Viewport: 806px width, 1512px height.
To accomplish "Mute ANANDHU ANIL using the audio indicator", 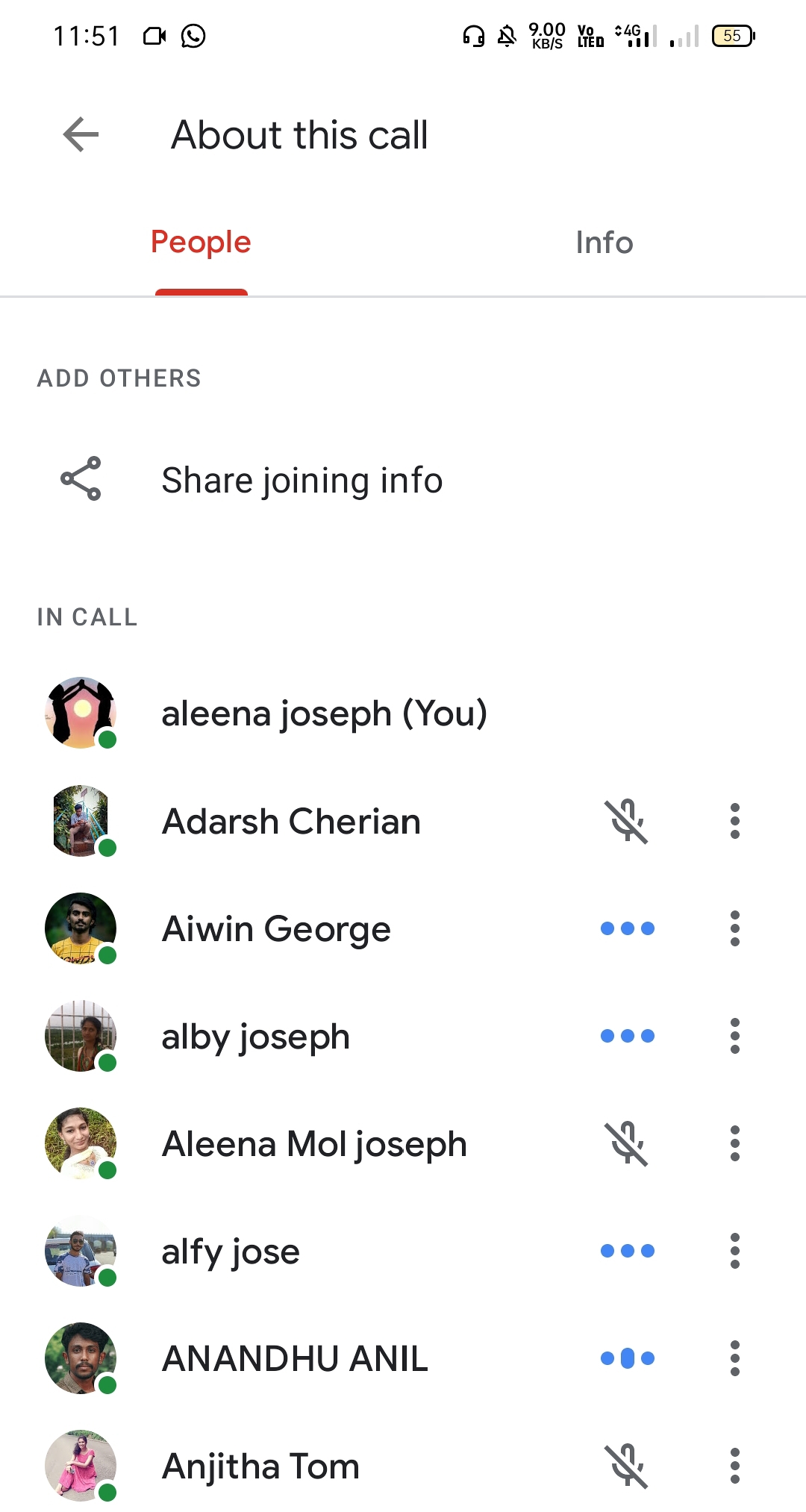I will click(x=628, y=1358).
